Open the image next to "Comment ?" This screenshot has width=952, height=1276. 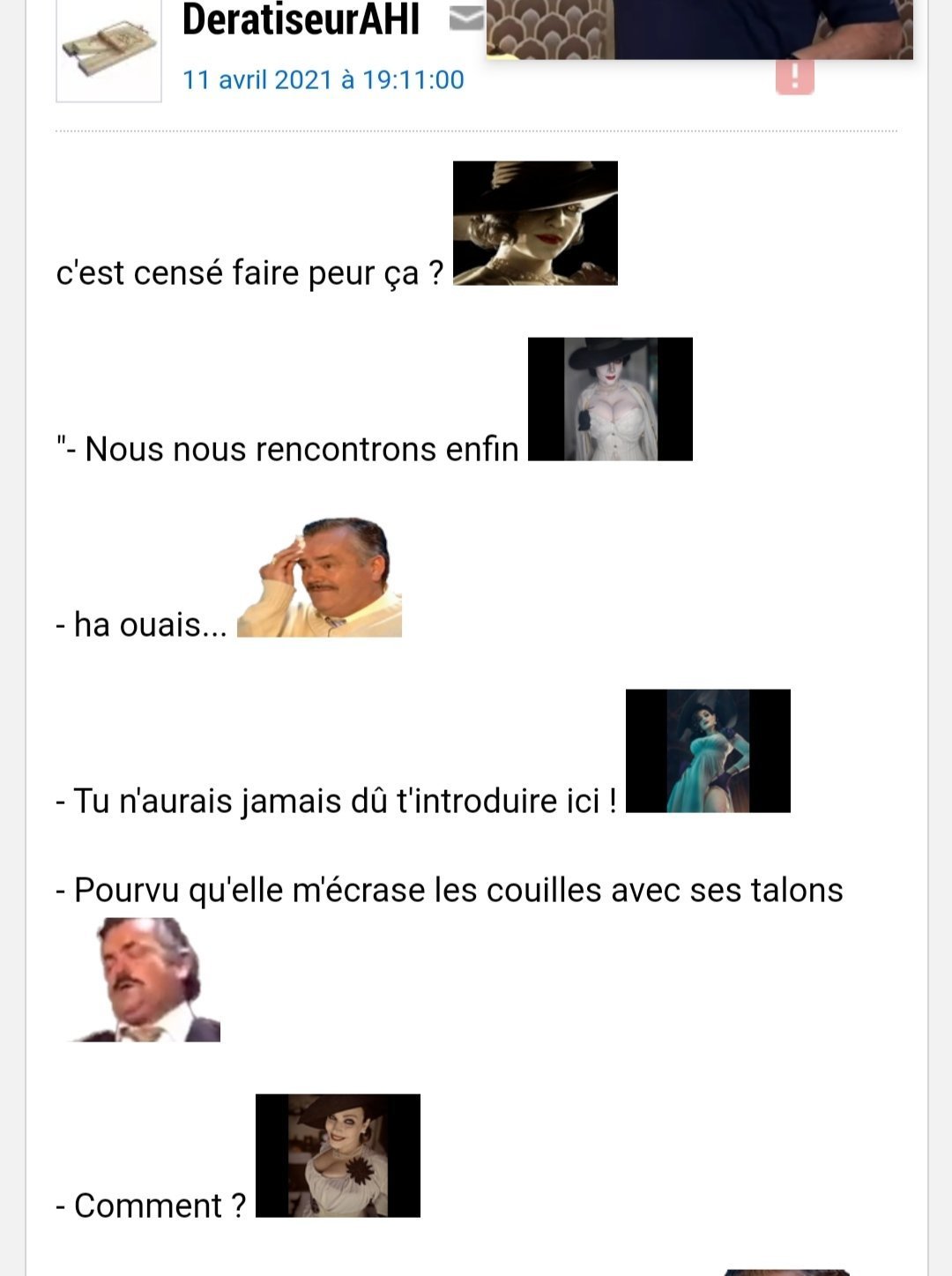[338, 1155]
